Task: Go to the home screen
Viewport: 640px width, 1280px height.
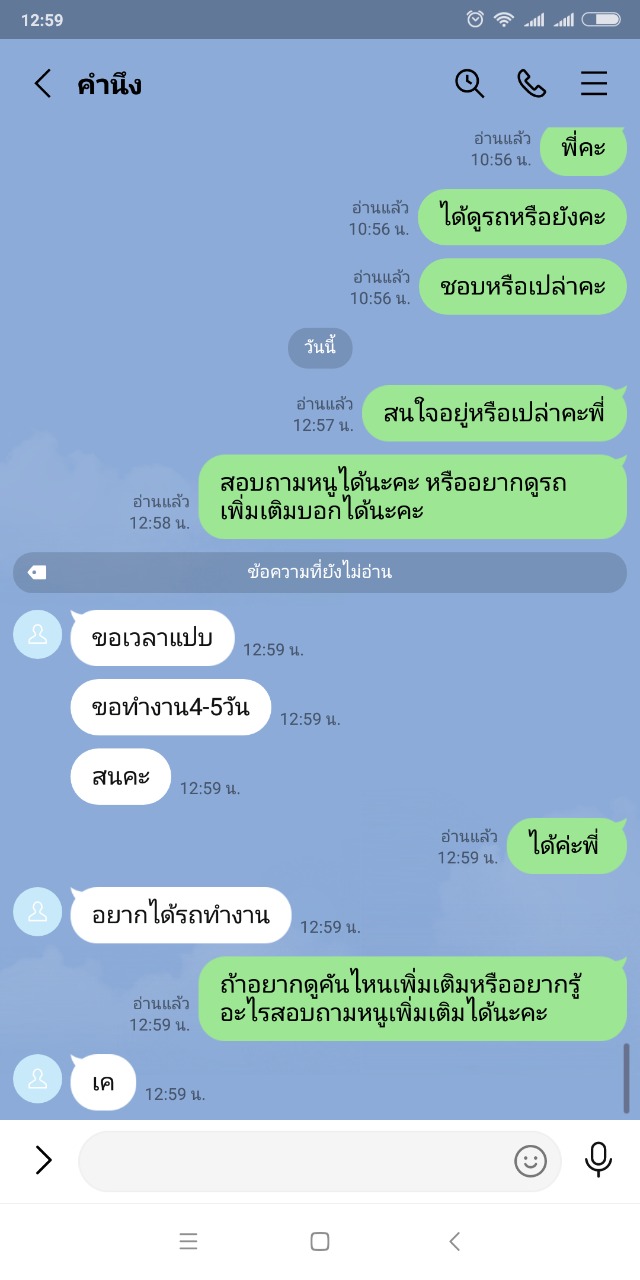Action: [320, 1242]
